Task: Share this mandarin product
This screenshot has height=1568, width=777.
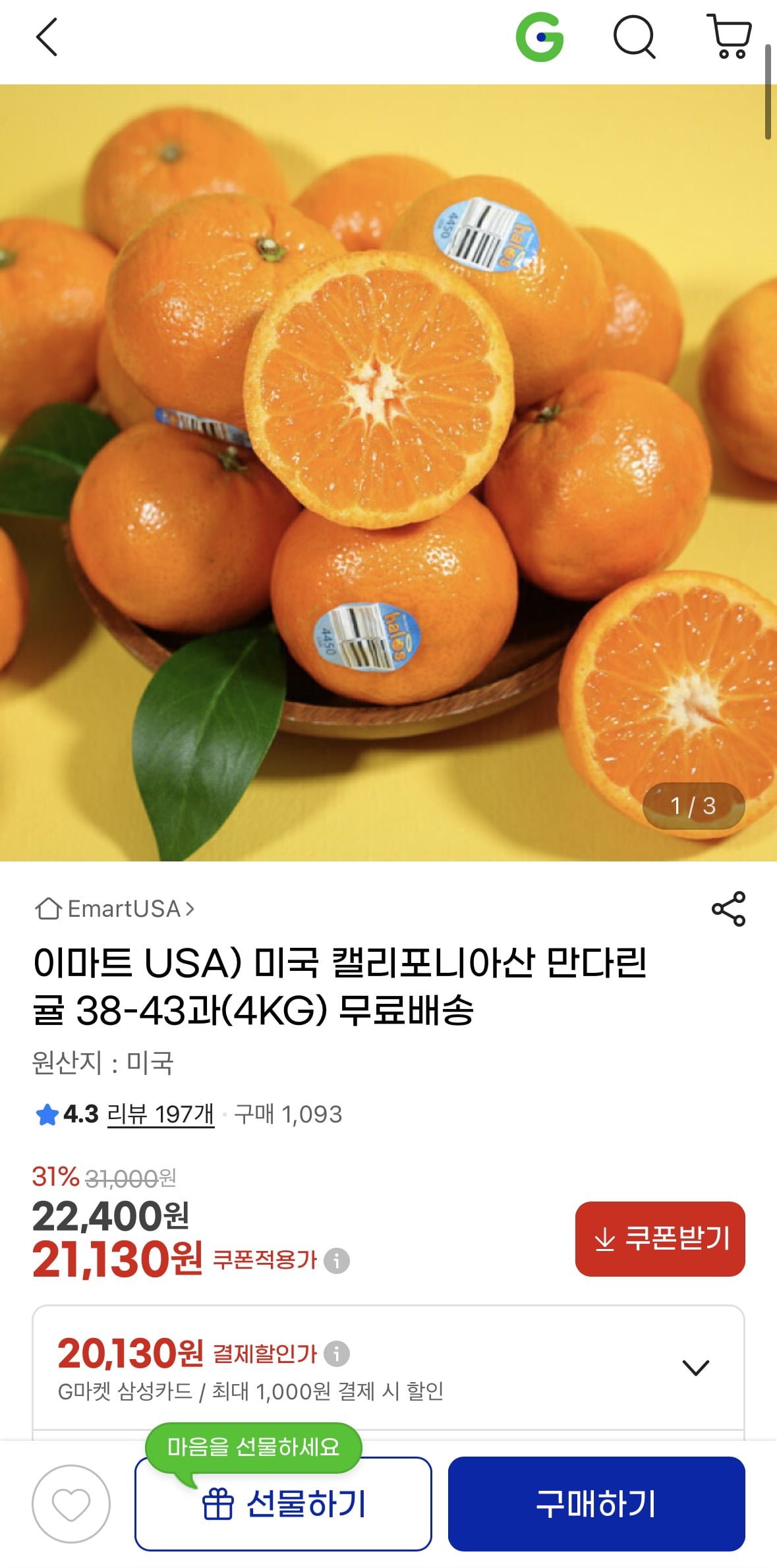Action: (728, 909)
